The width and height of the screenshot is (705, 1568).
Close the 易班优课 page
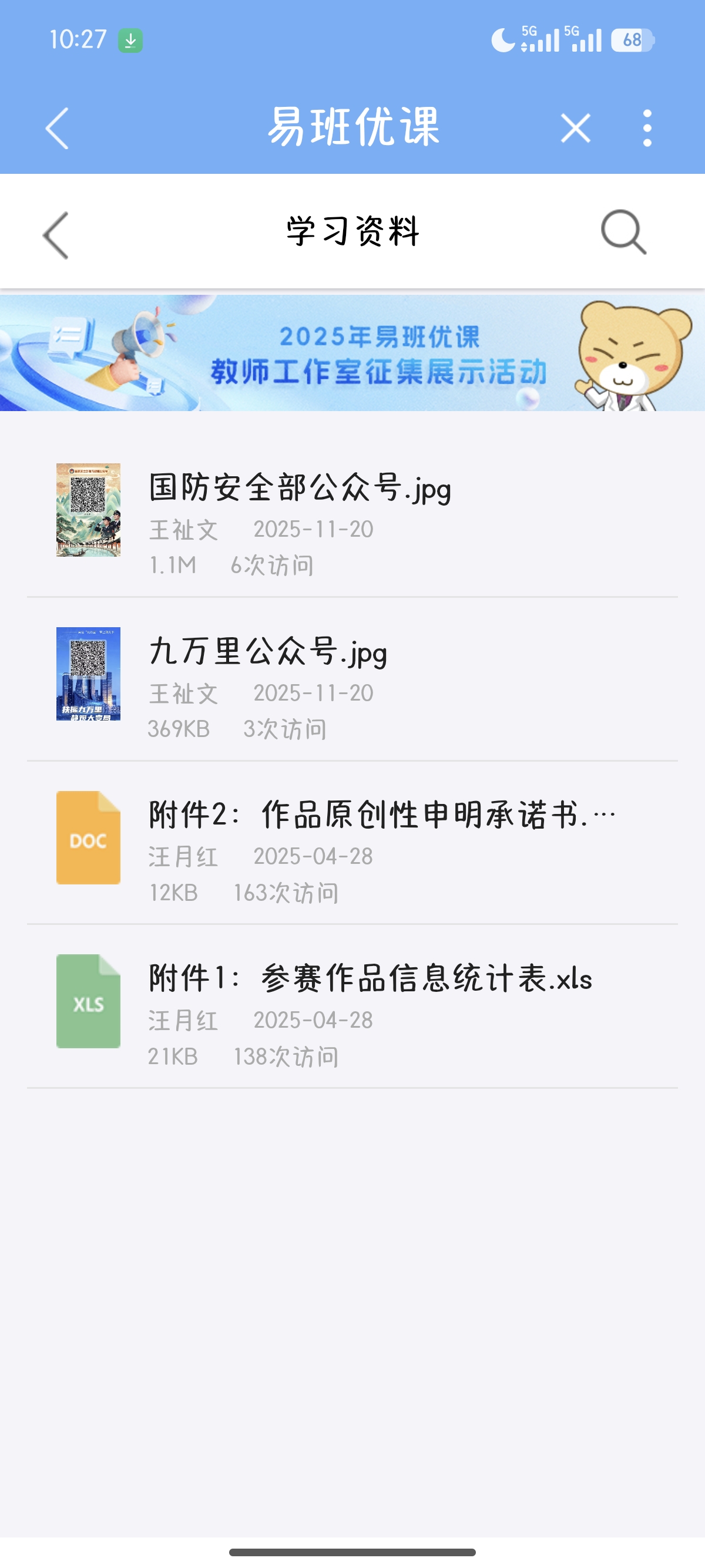575,129
